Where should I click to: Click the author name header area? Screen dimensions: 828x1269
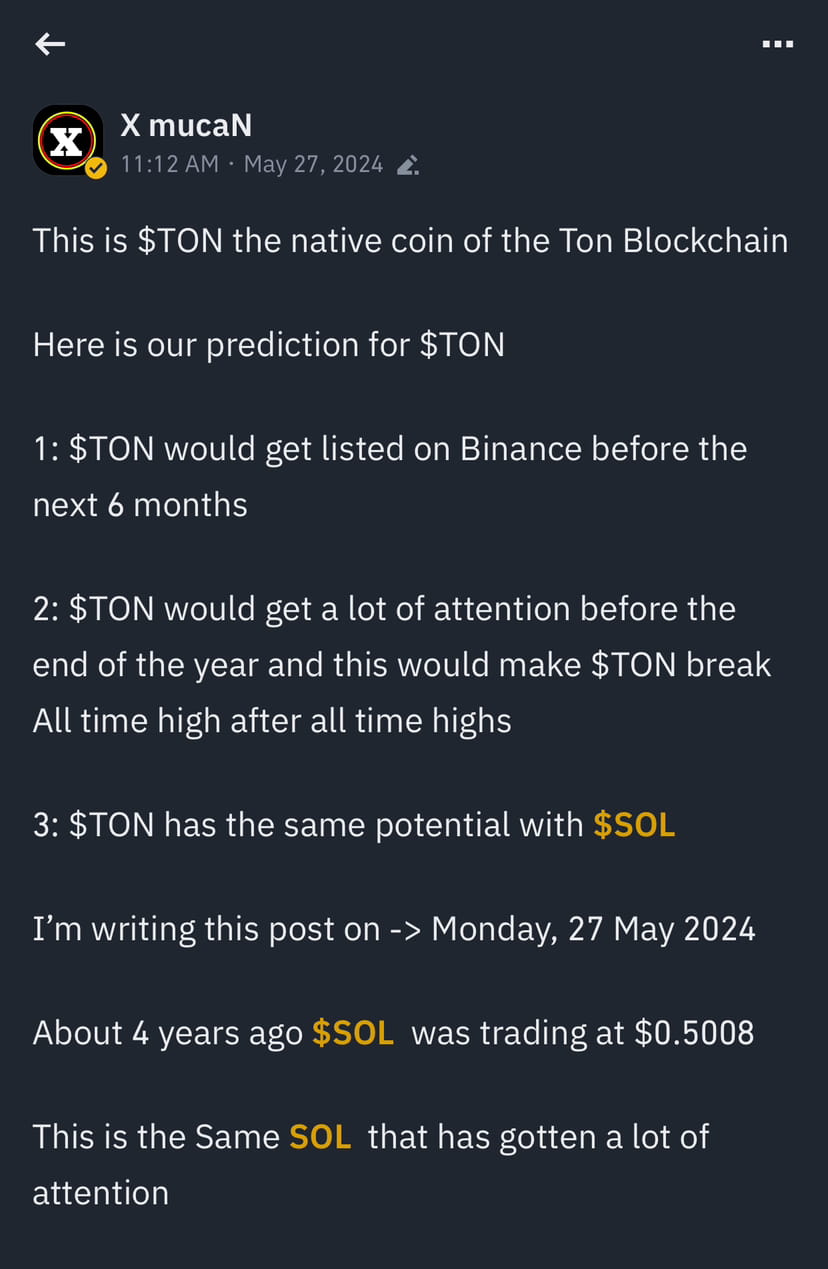point(186,125)
